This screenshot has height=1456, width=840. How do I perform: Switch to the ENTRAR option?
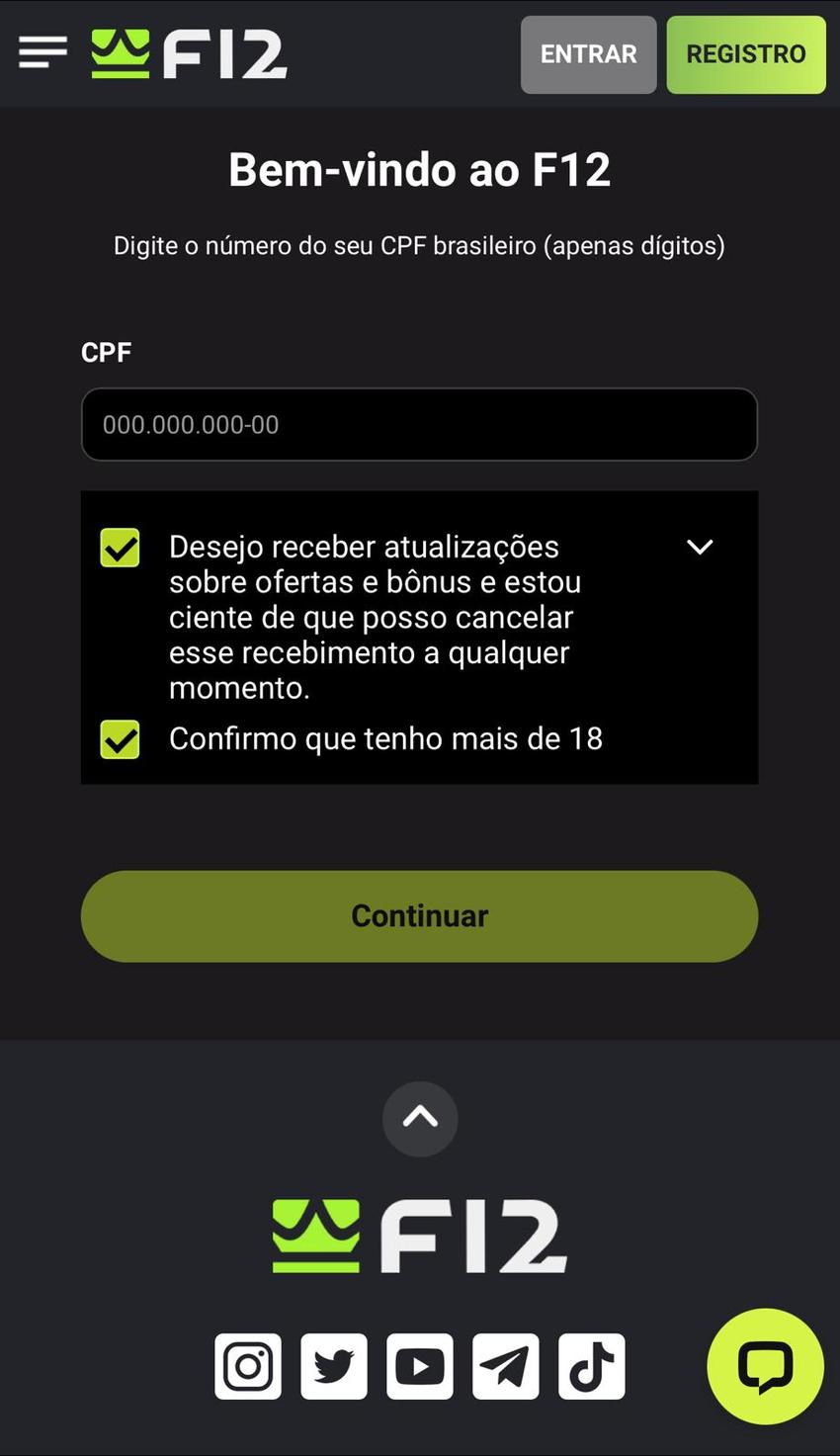[x=587, y=54]
